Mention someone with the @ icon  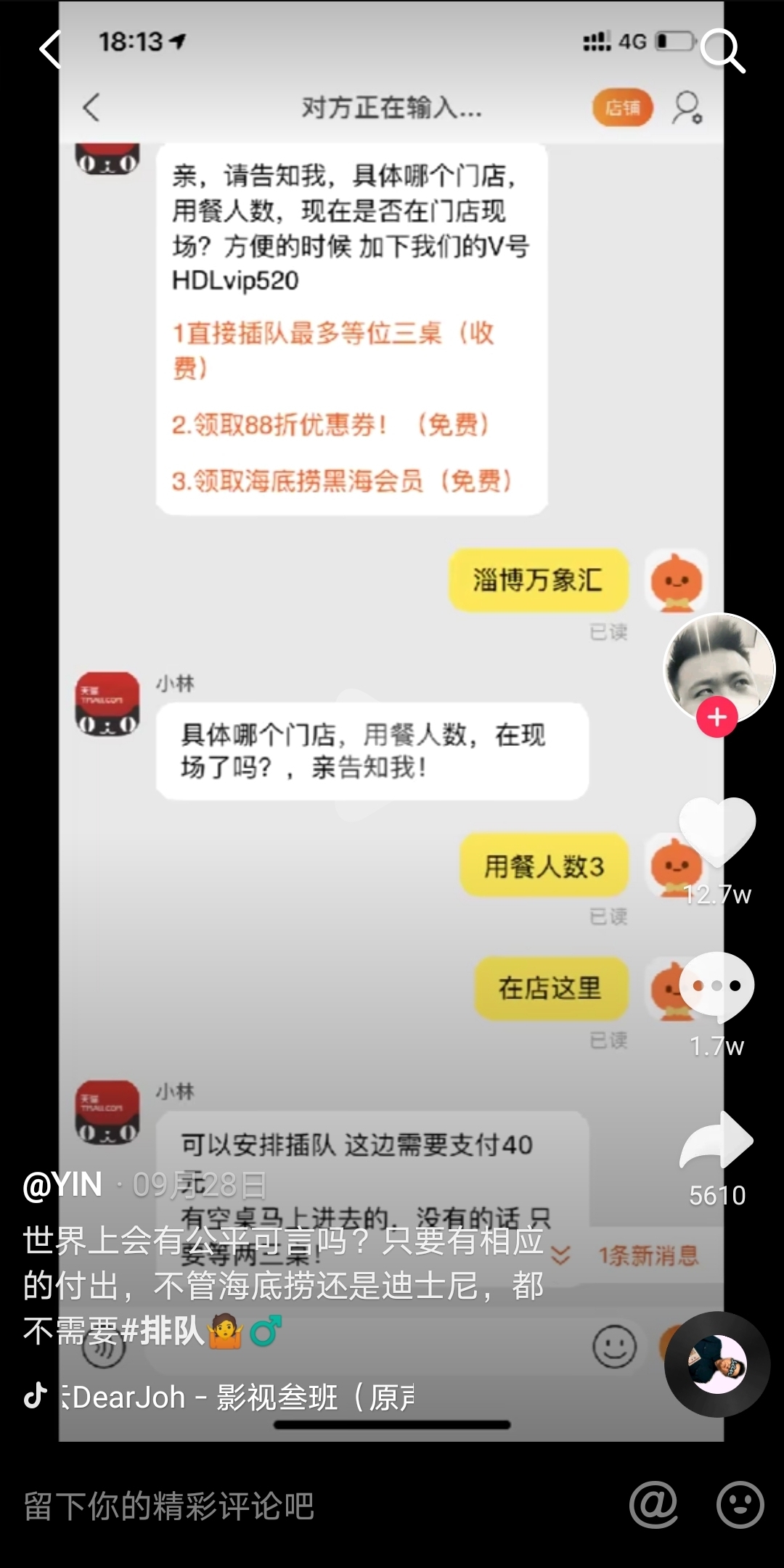pos(653,1505)
